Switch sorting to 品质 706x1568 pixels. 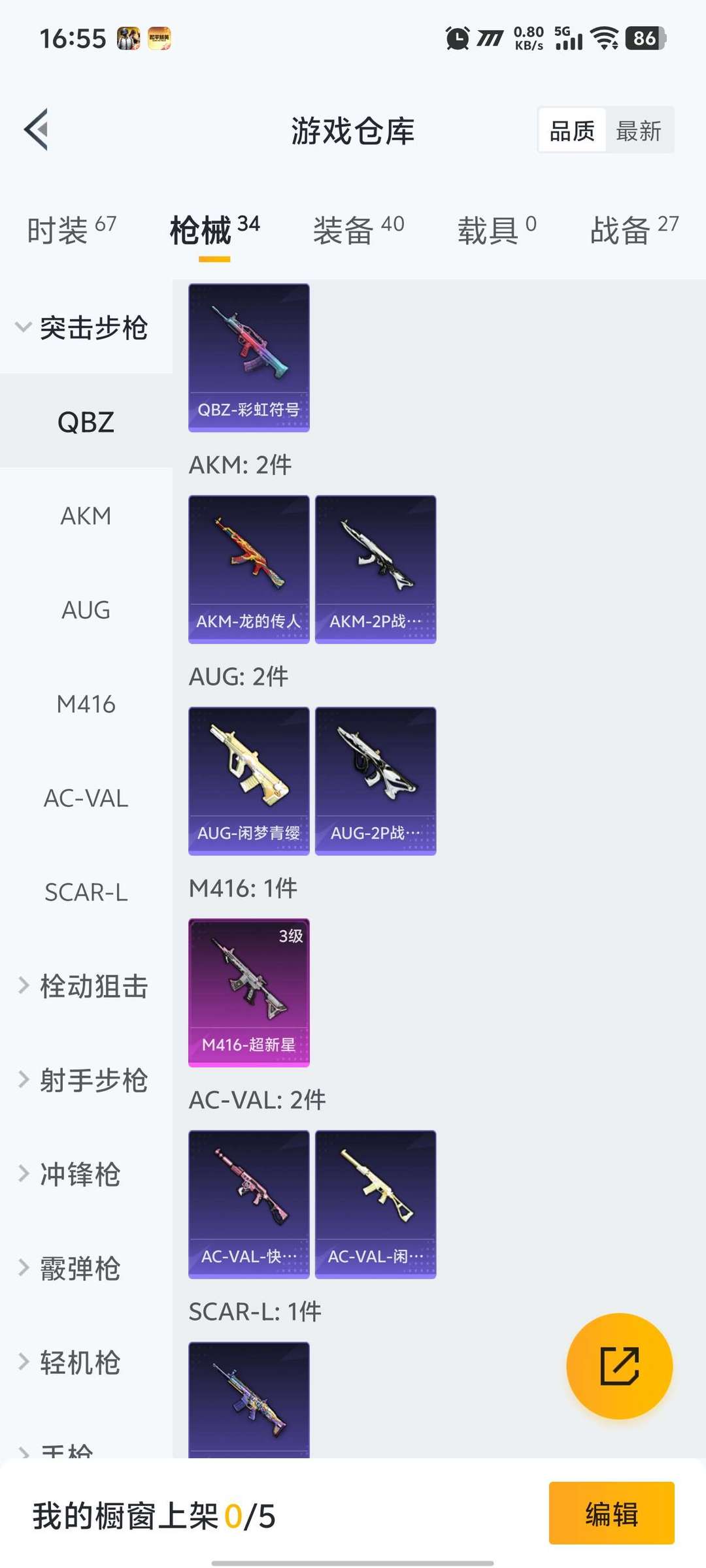(x=571, y=130)
